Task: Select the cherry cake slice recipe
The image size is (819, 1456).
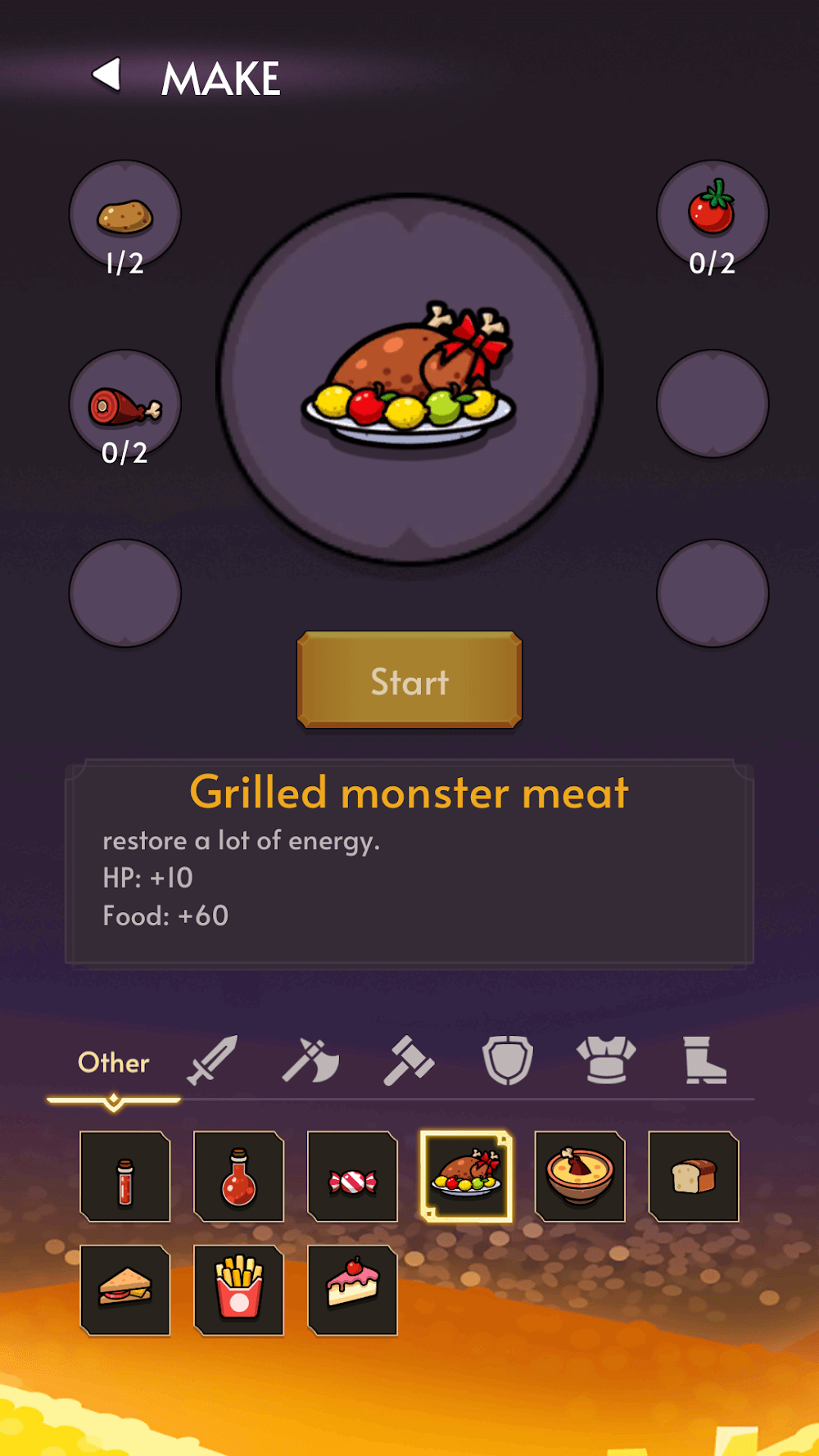Action: click(x=353, y=1291)
